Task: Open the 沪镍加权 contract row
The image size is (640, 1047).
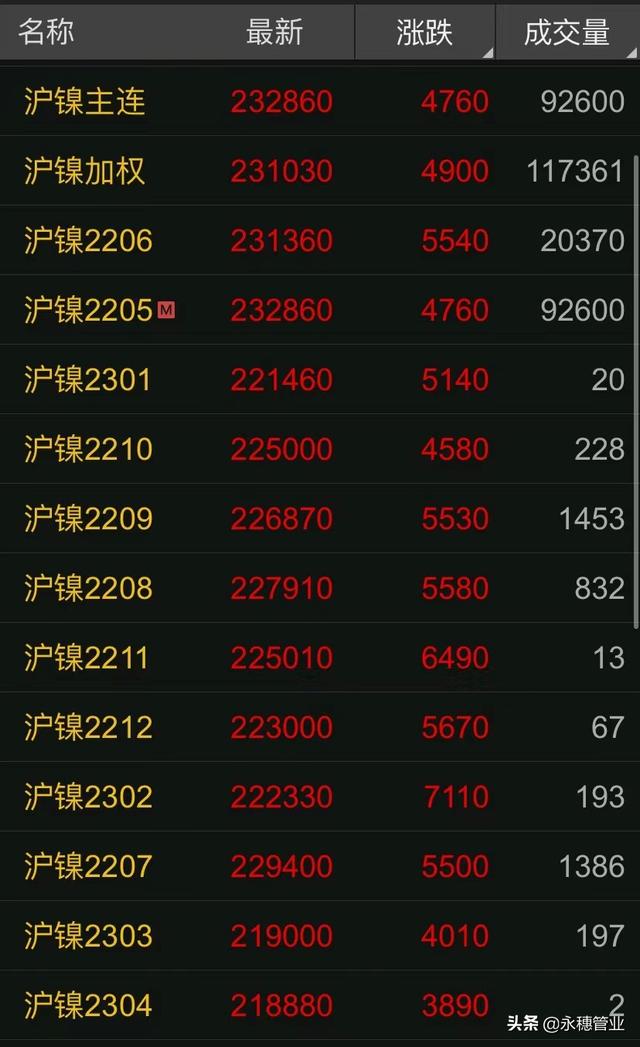Action: (85, 171)
